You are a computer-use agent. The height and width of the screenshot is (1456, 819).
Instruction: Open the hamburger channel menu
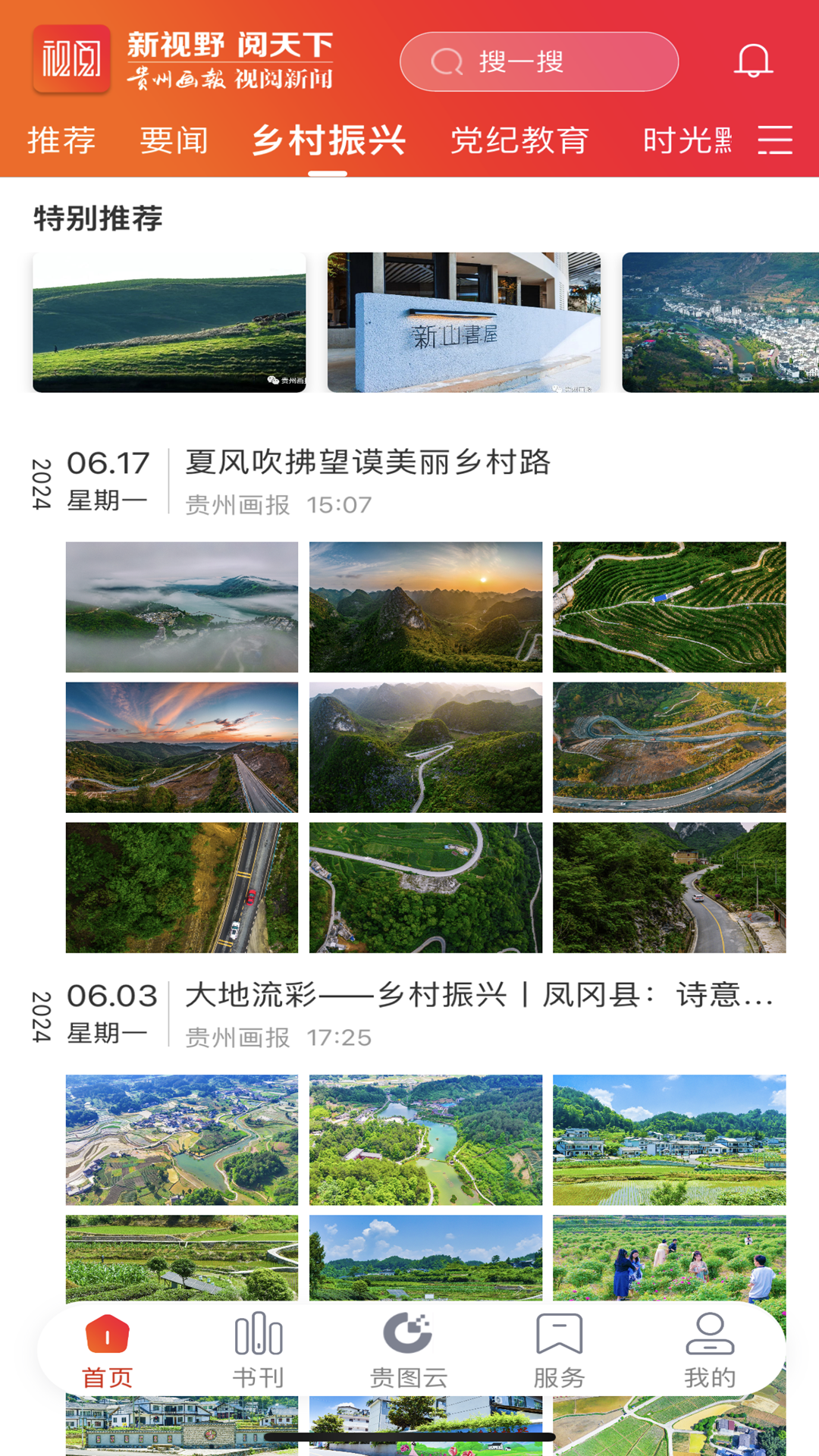777,141
